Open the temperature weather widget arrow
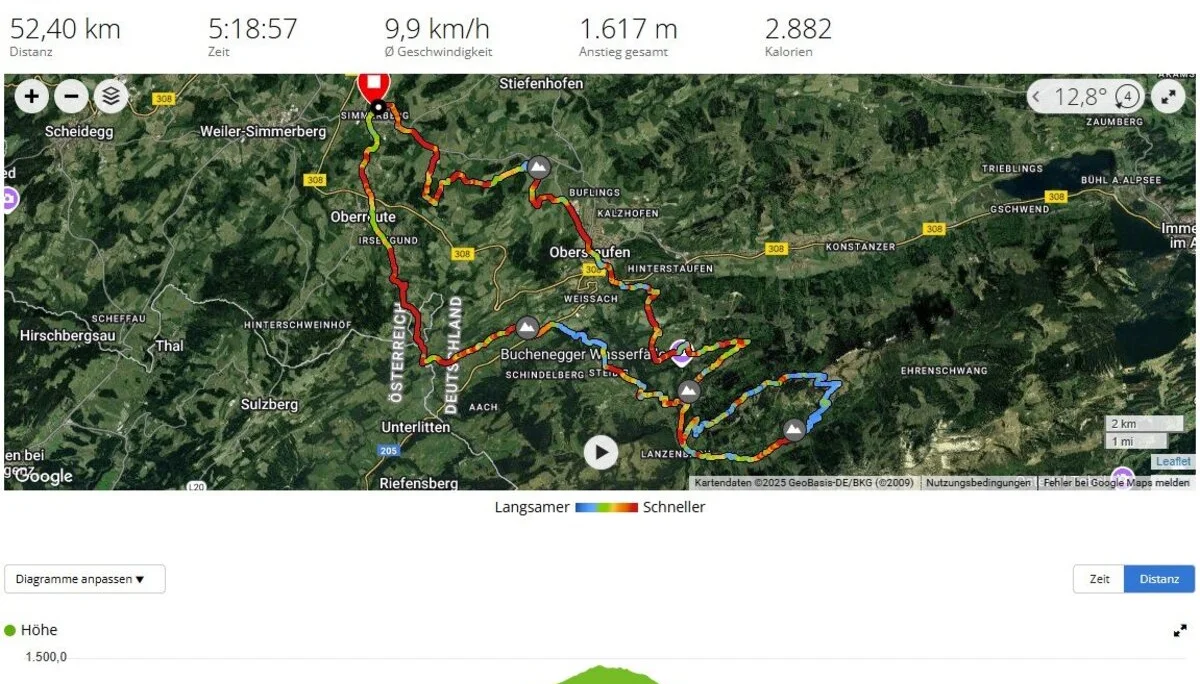 [x=1038, y=97]
